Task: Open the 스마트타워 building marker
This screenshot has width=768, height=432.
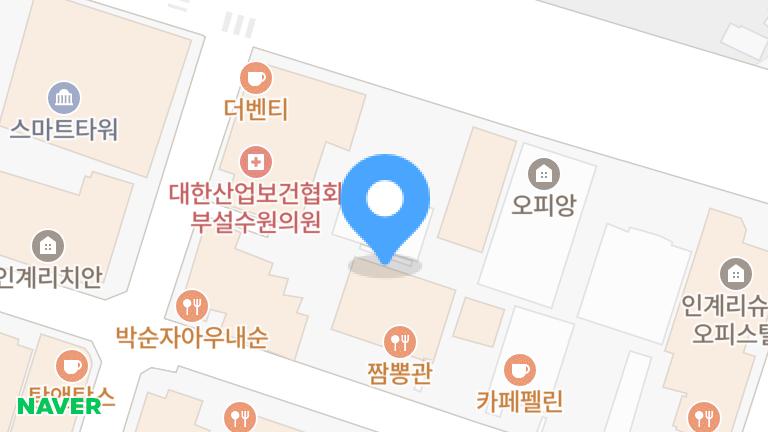Action: (x=64, y=98)
